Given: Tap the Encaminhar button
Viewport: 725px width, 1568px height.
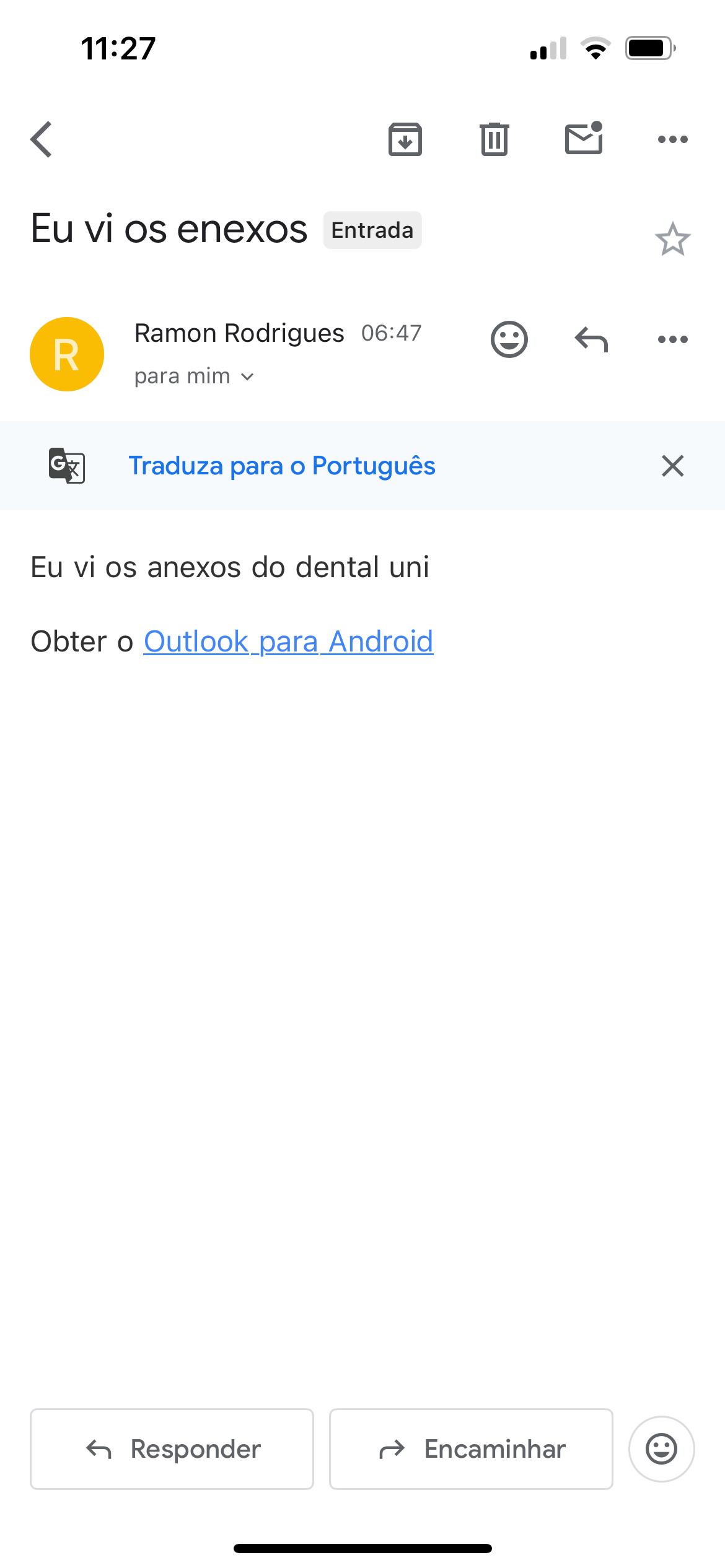Looking at the screenshot, I should pyautogui.click(x=471, y=1449).
